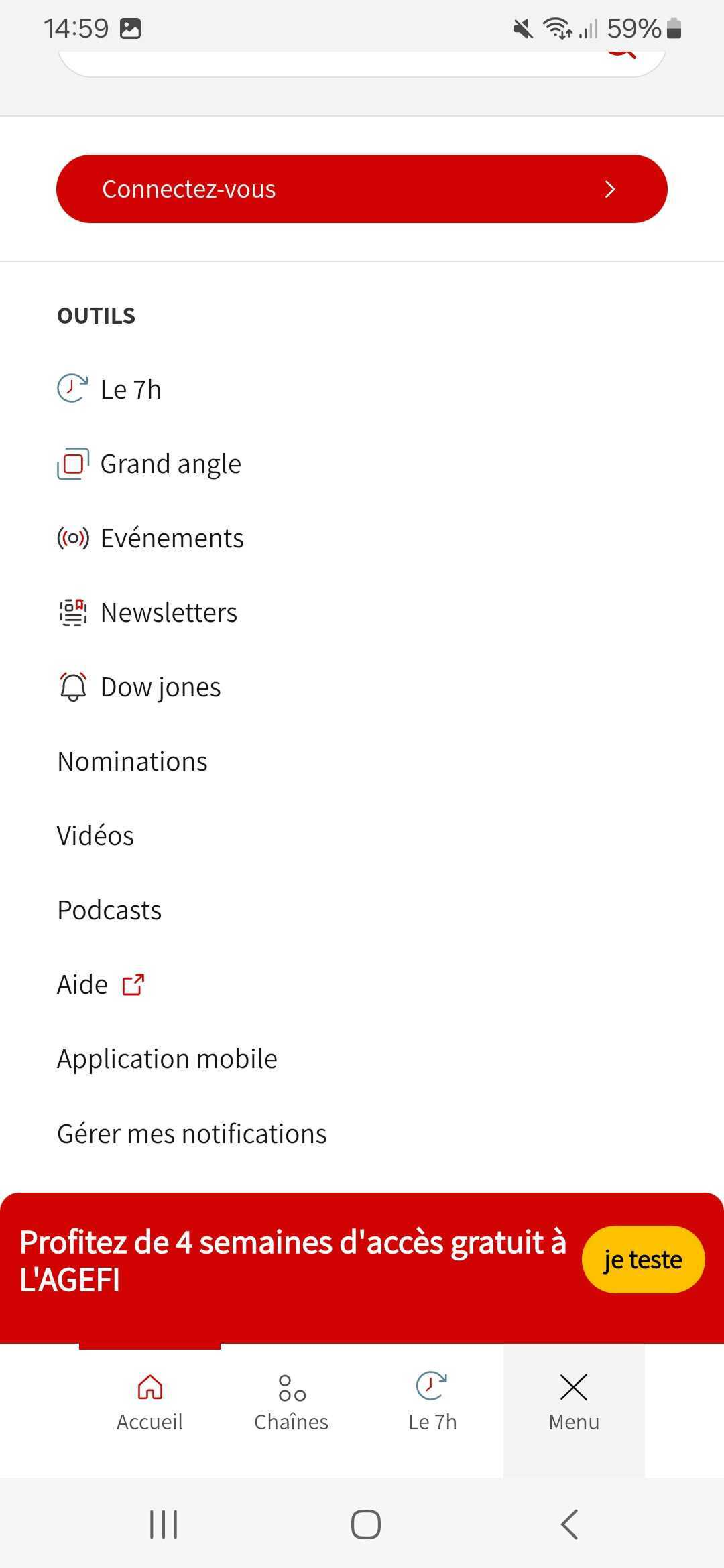This screenshot has width=724, height=1568.
Task: Open recent apps from the navigation bar
Action: tap(164, 1524)
